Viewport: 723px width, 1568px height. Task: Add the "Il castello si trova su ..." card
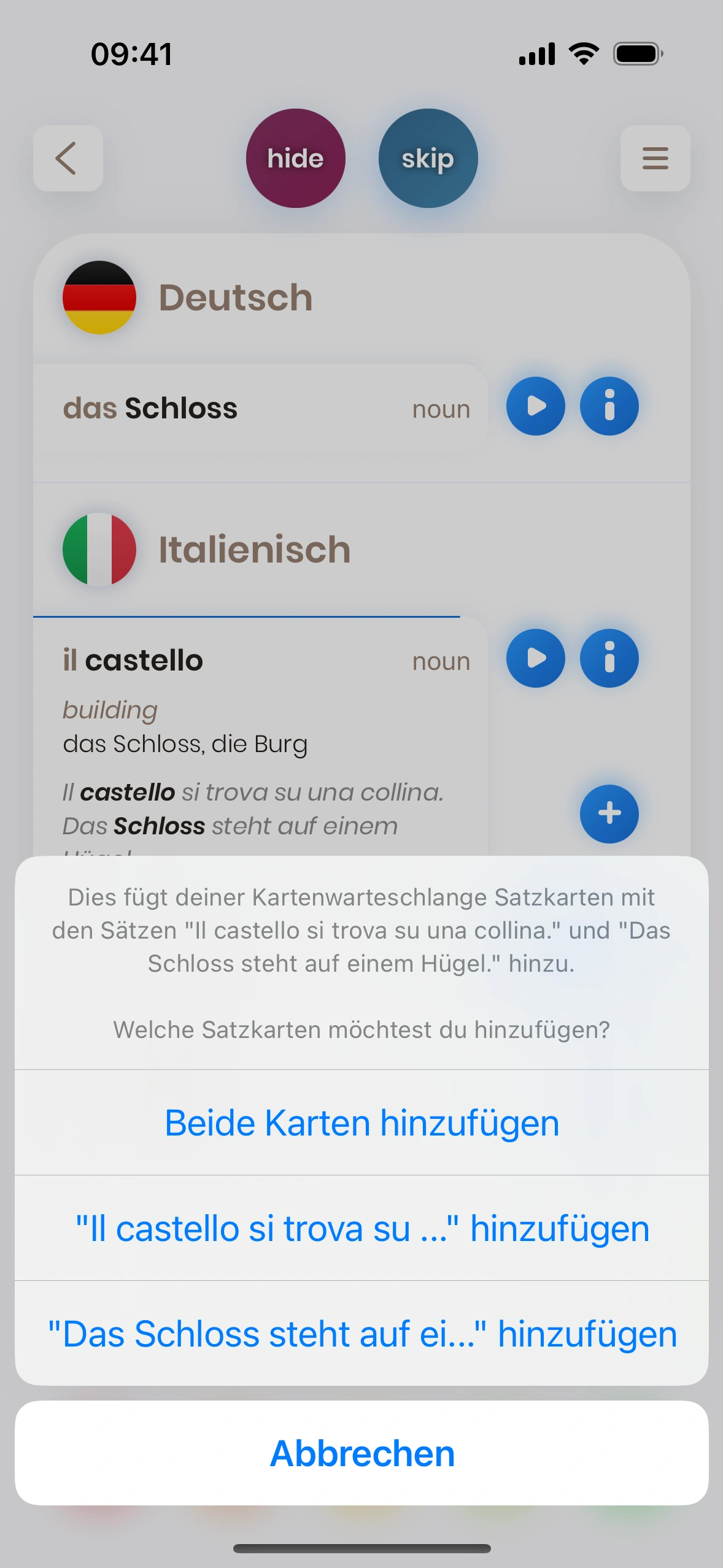[361, 1228]
